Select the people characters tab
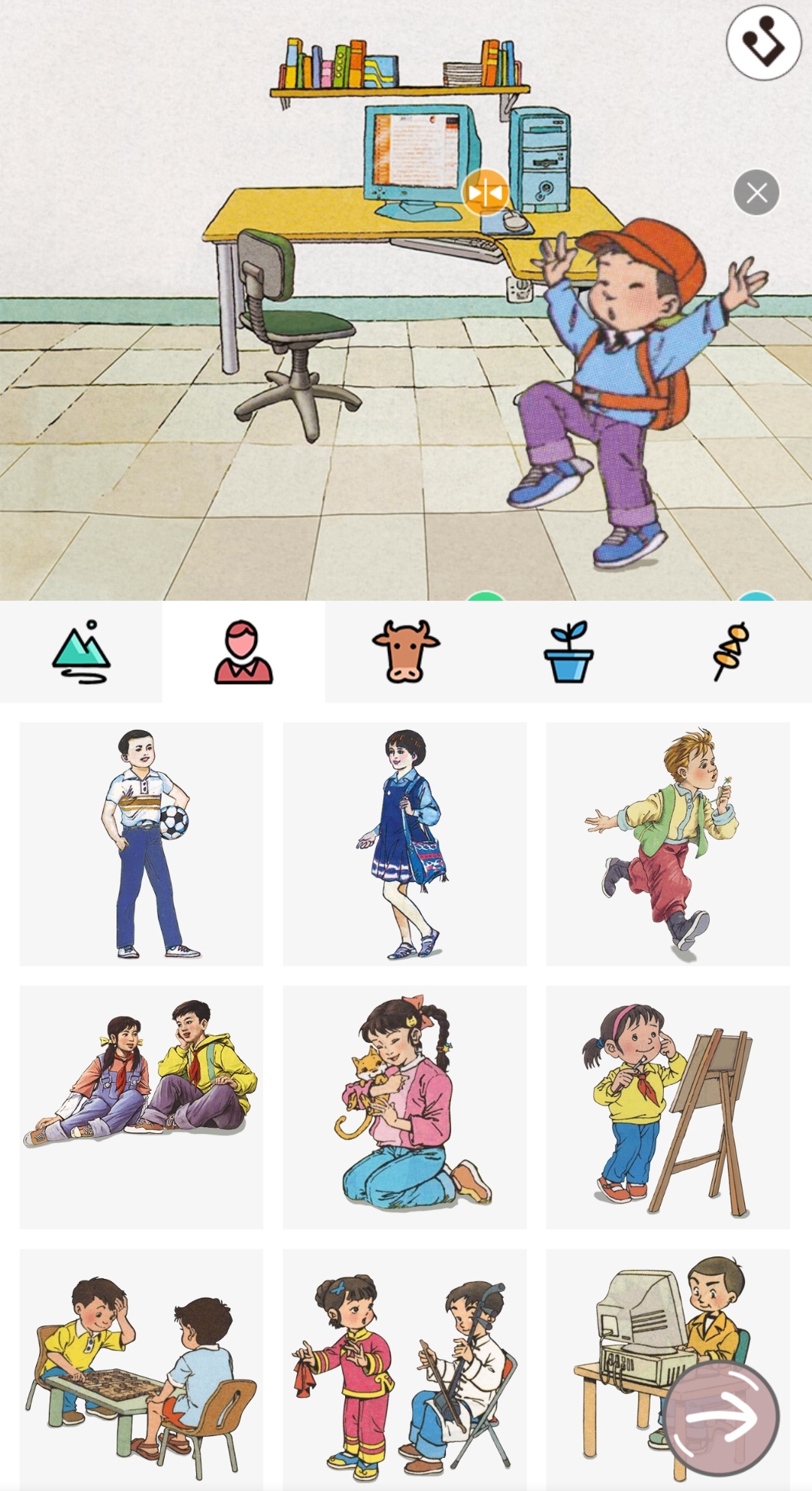812x1491 pixels. [244, 652]
